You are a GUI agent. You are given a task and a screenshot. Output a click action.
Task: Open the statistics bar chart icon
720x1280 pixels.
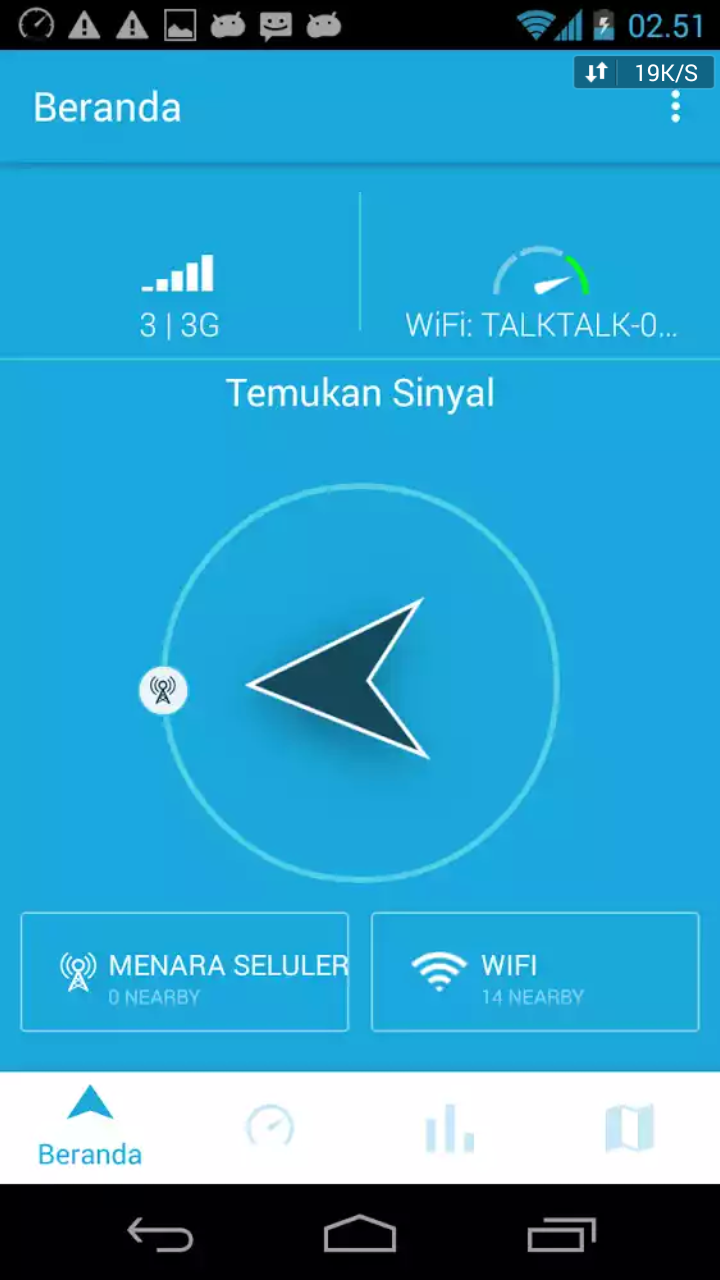click(x=449, y=1127)
